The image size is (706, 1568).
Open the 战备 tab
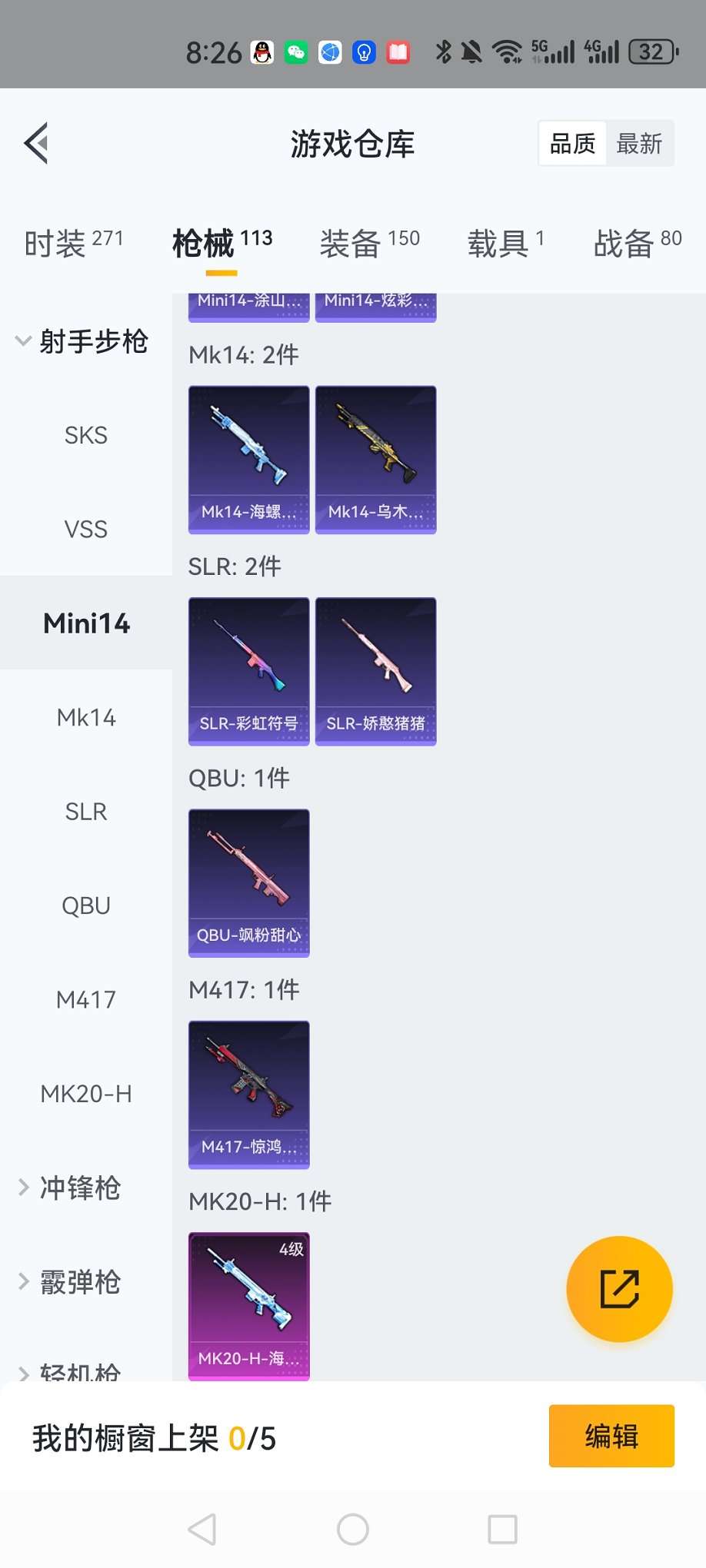tap(637, 243)
